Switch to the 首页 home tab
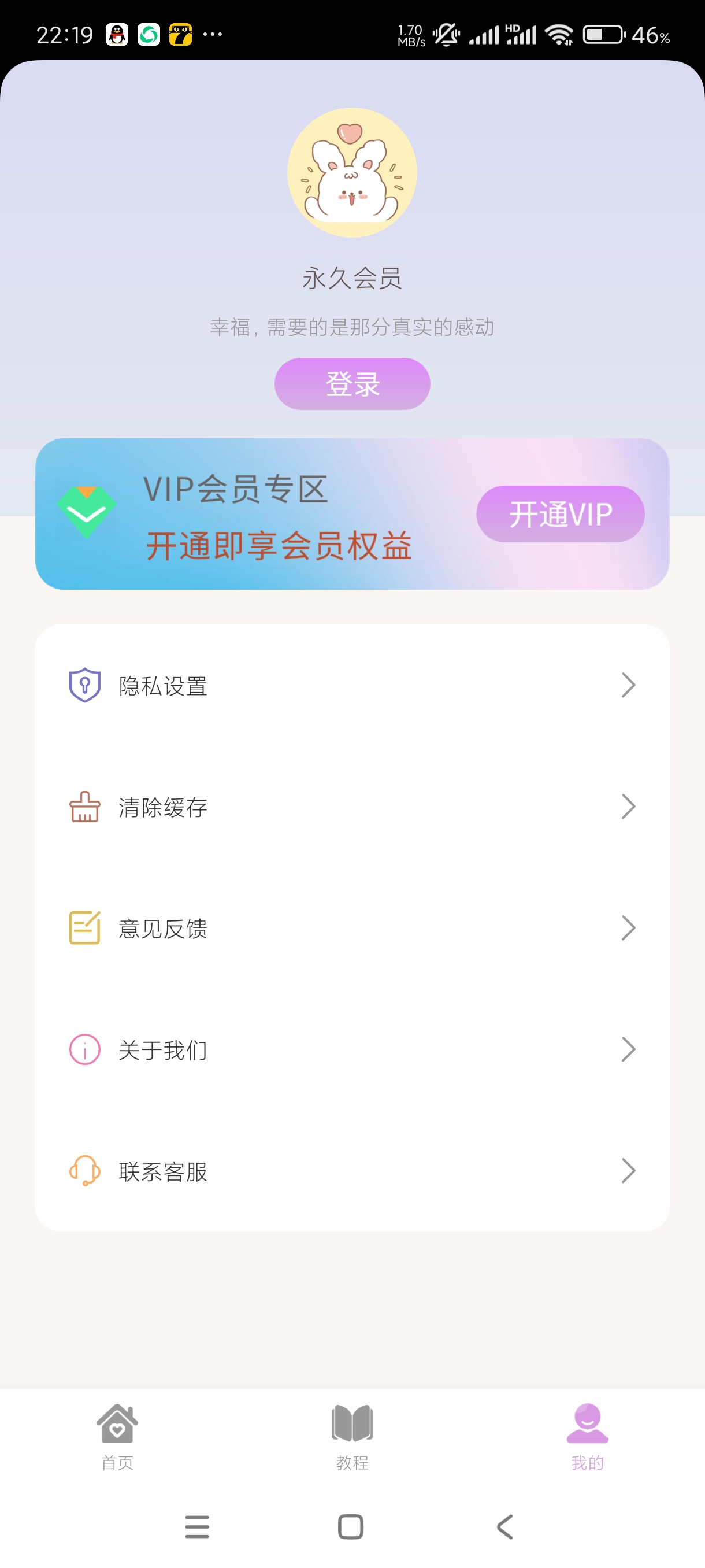 tap(117, 1437)
